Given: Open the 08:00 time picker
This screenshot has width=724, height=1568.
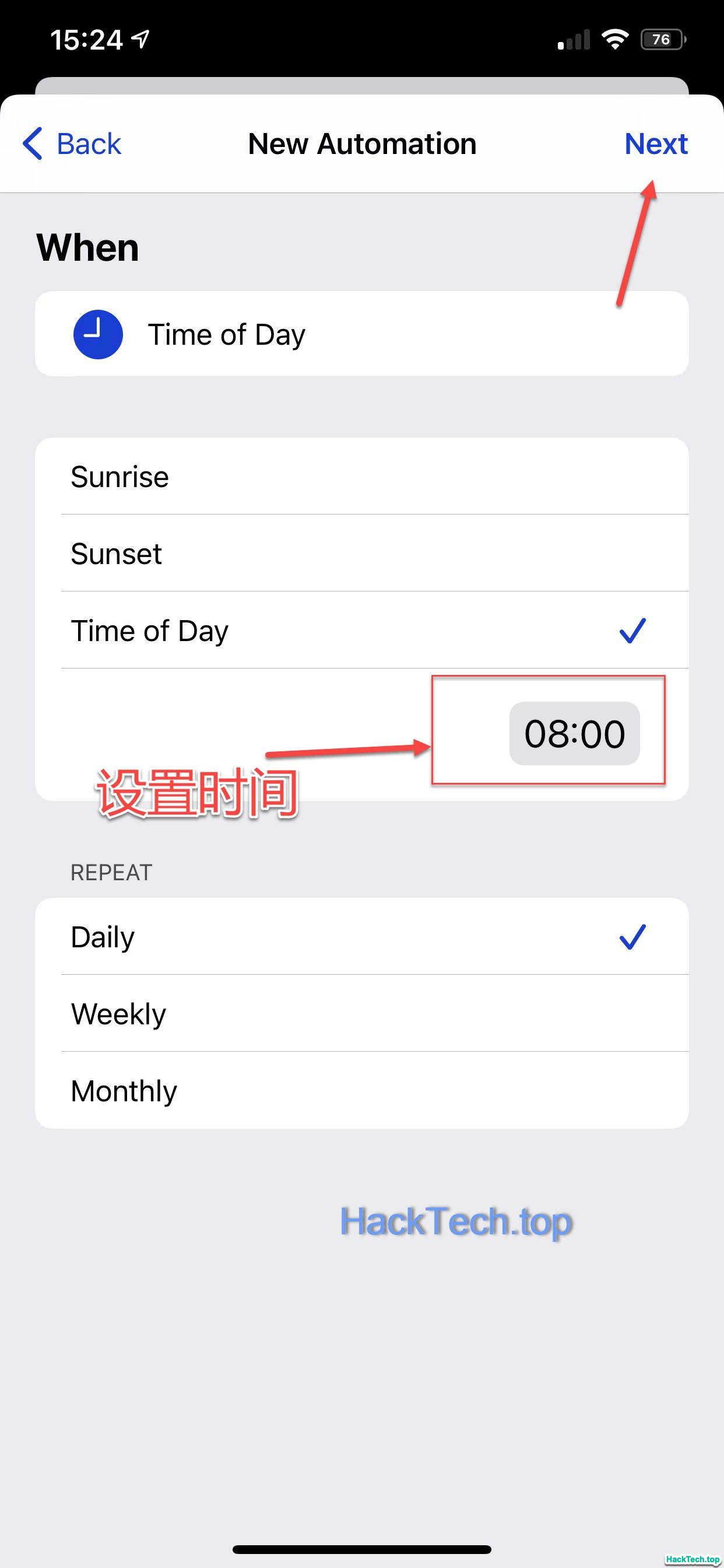Looking at the screenshot, I should point(574,733).
